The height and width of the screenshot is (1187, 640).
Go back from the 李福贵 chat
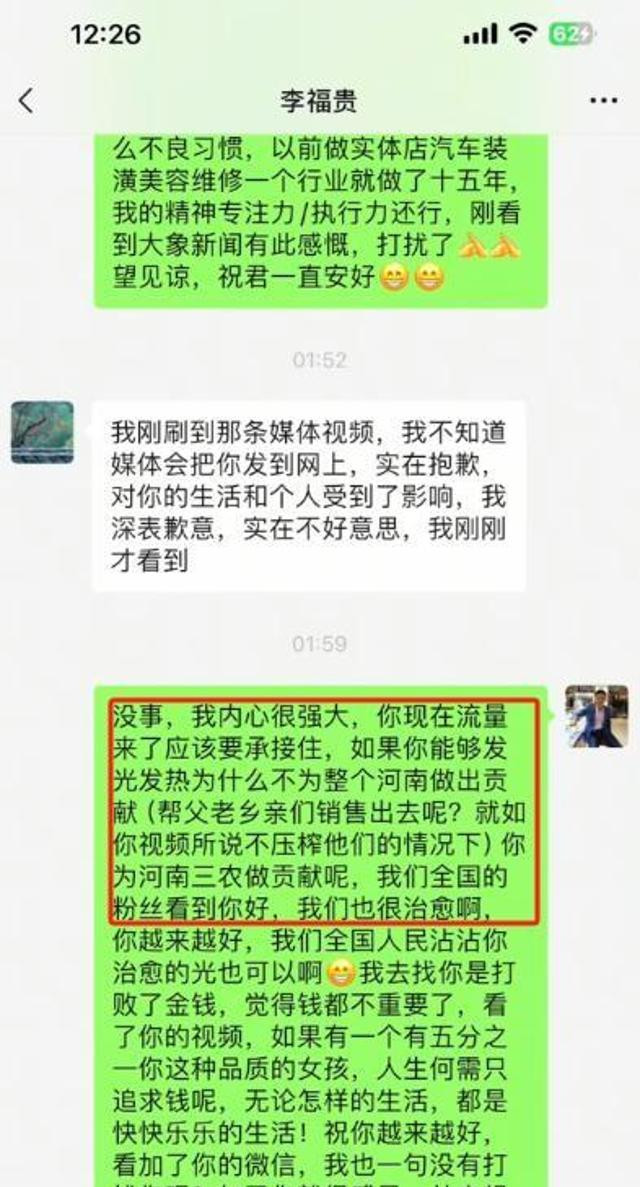click(27, 100)
